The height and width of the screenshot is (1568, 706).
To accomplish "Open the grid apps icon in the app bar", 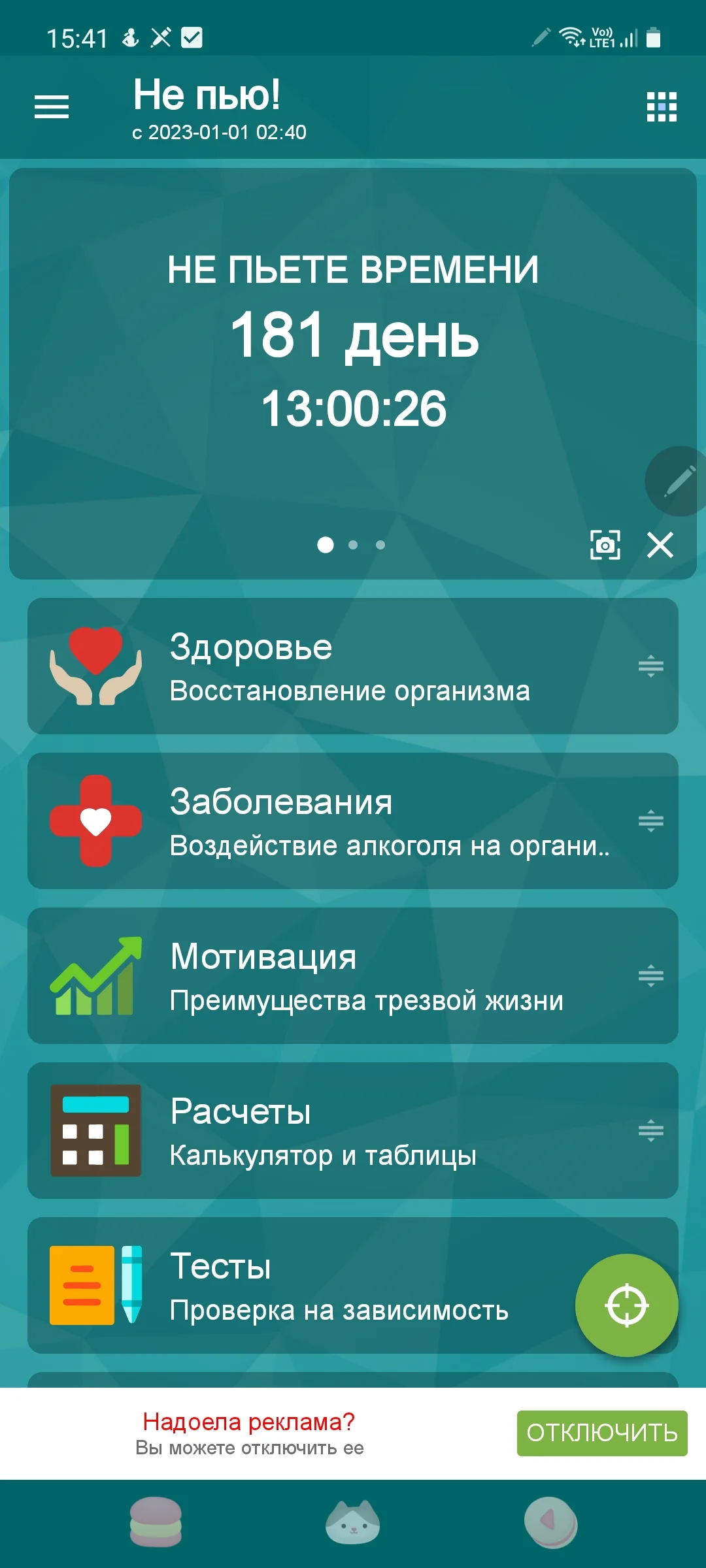I will (662, 106).
